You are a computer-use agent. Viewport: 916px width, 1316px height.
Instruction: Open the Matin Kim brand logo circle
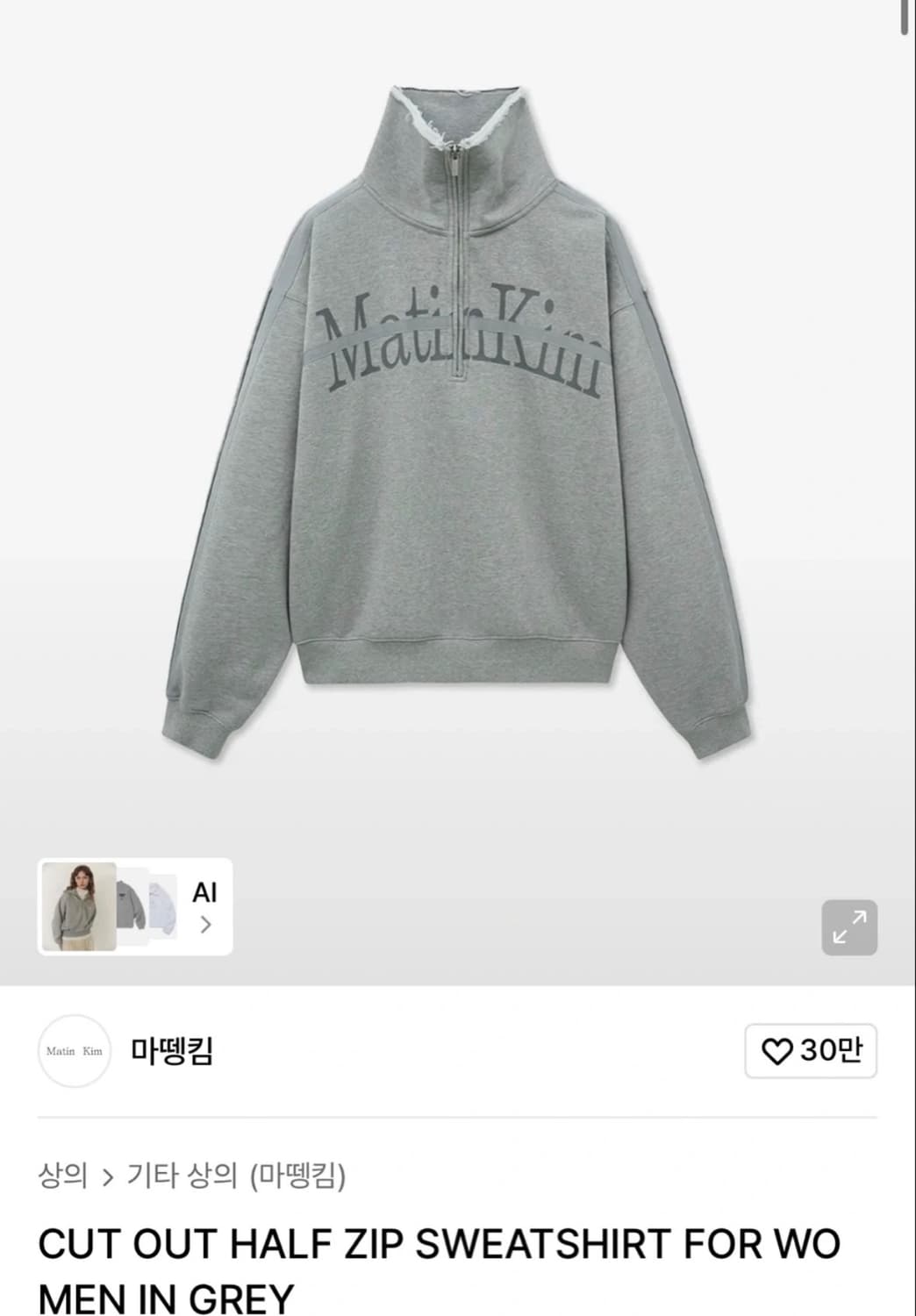[74, 1049]
